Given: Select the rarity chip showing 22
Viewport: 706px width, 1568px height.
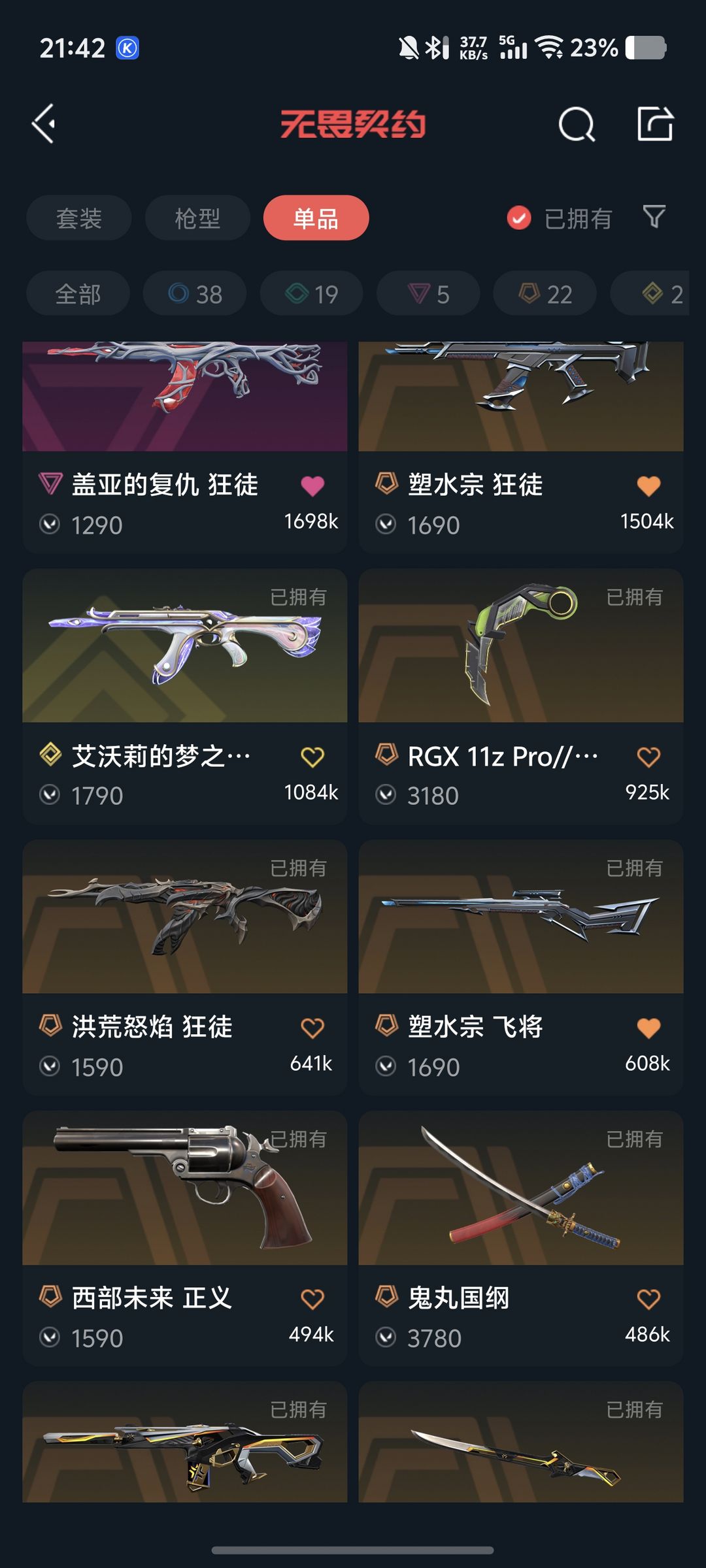Looking at the screenshot, I should 545,293.
